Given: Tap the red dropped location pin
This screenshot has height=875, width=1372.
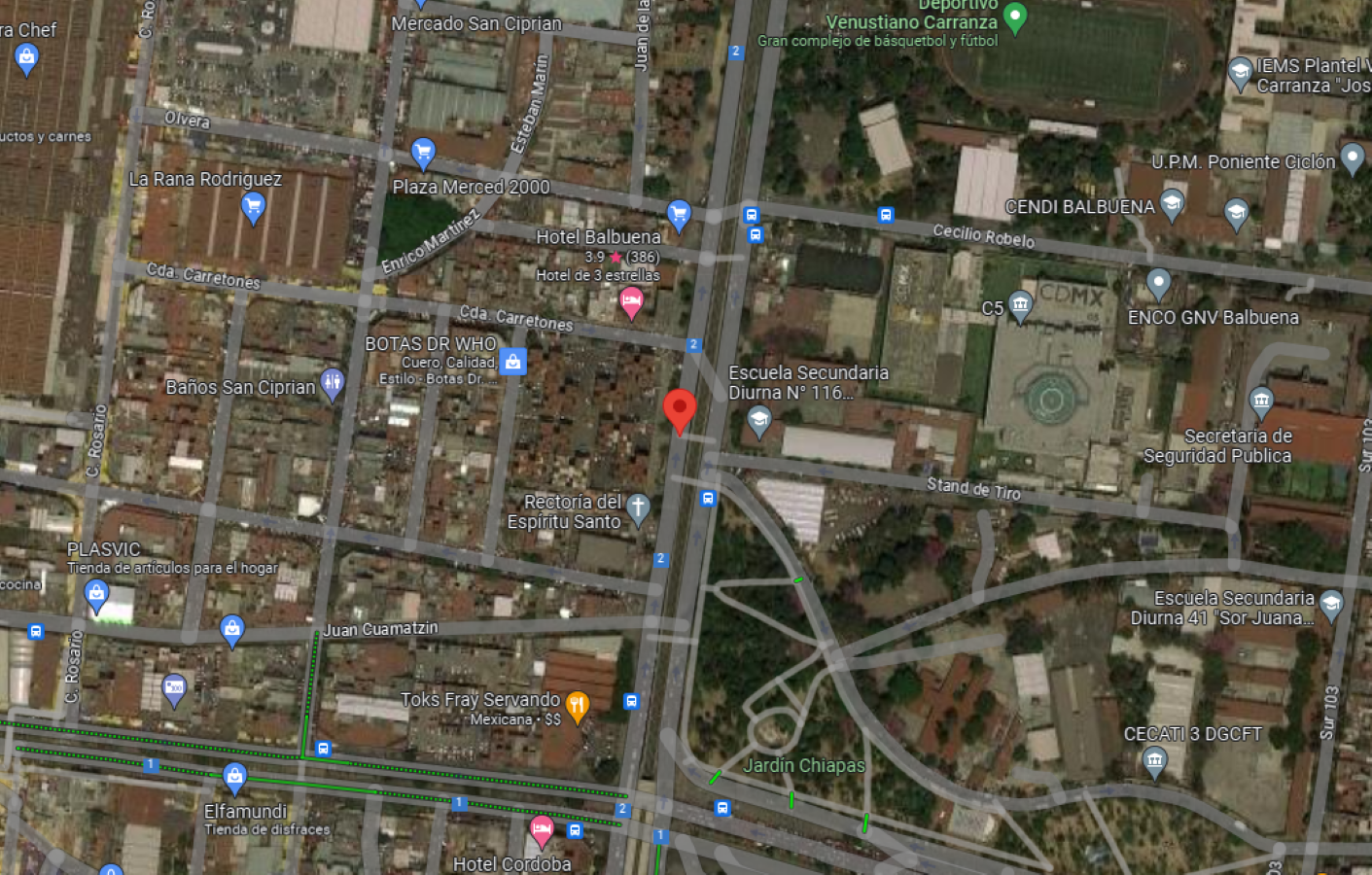Looking at the screenshot, I should (680, 412).
